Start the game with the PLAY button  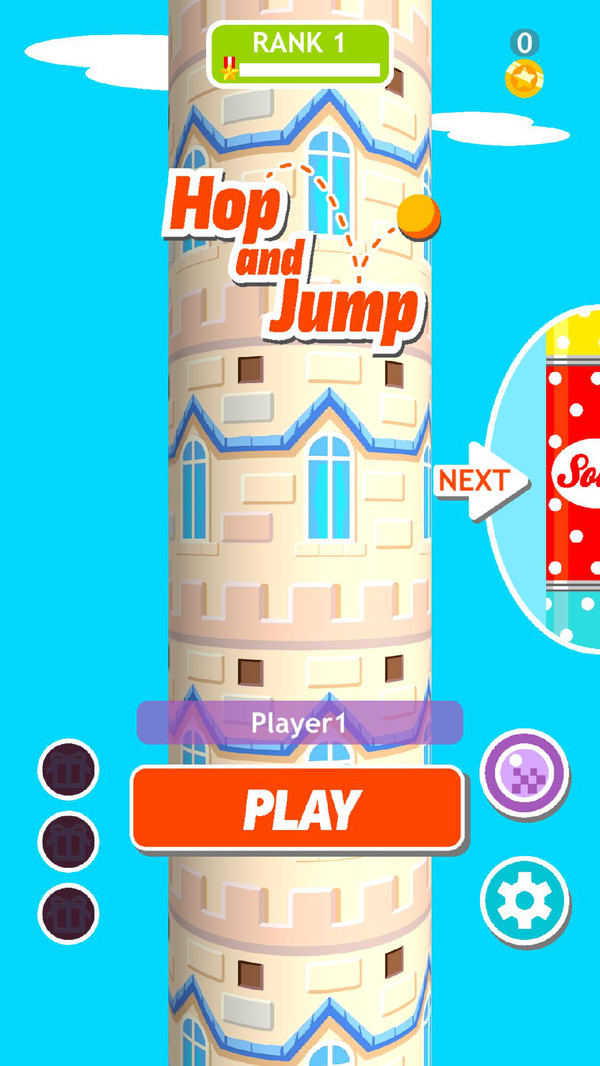(298, 808)
